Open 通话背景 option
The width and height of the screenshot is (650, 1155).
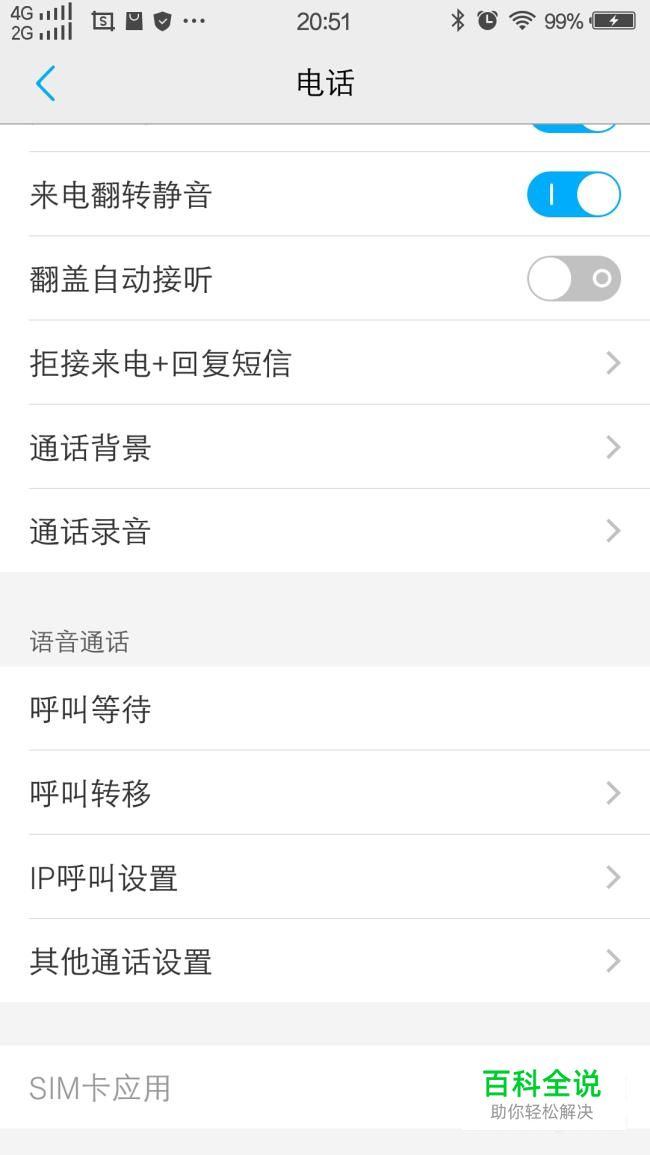coord(325,447)
